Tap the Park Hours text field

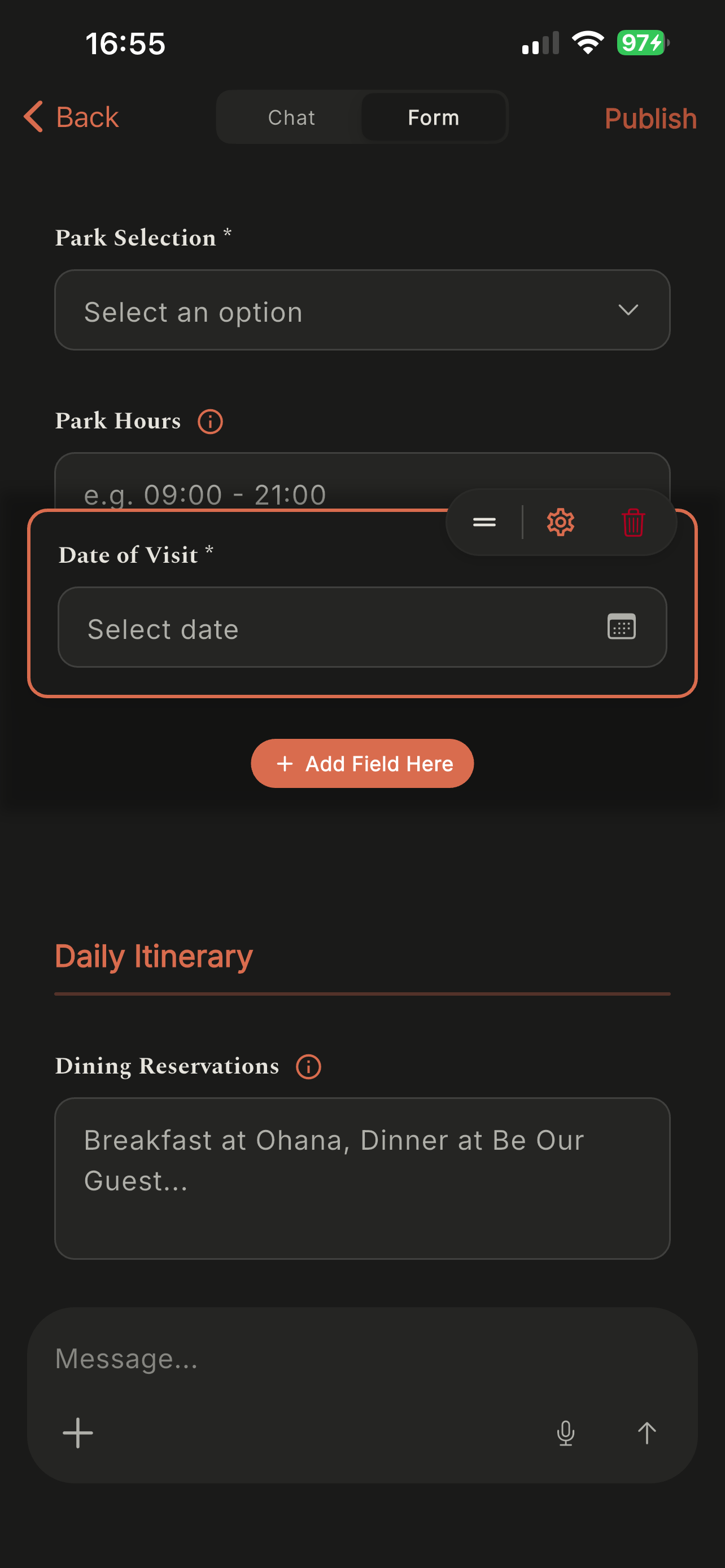point(362,482)
